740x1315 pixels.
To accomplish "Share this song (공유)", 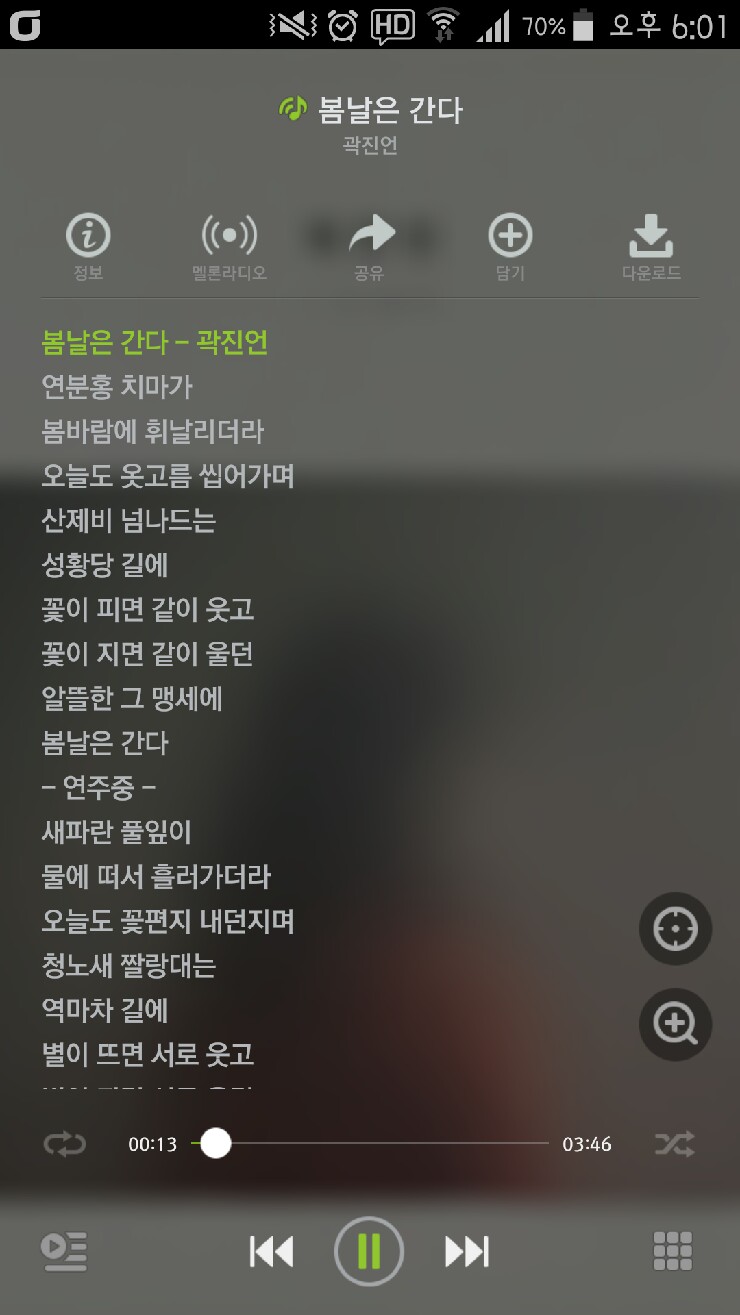I will 370,248.
